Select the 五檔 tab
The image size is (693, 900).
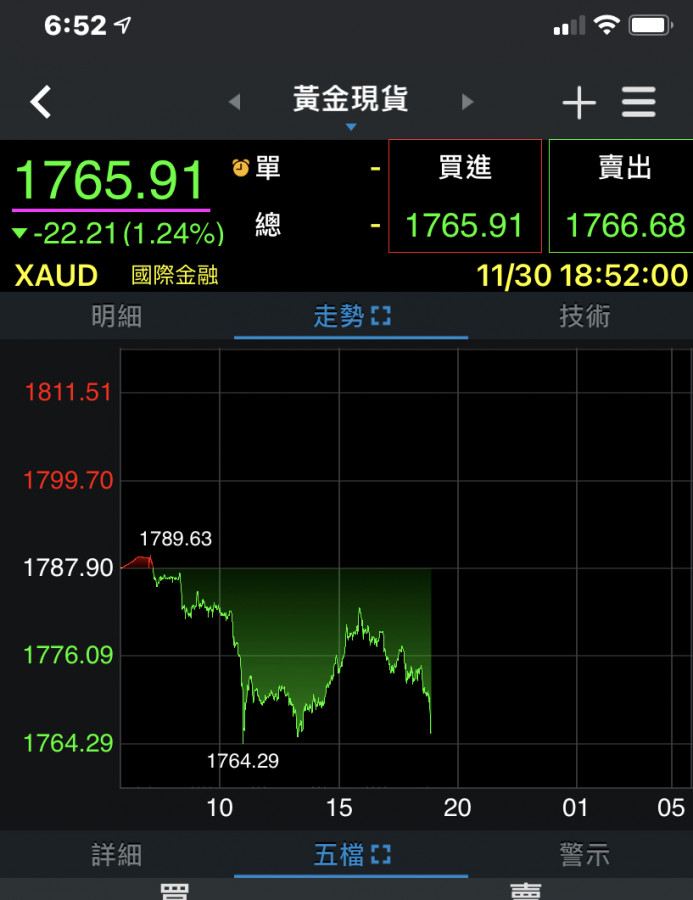[x=350, y=855]
